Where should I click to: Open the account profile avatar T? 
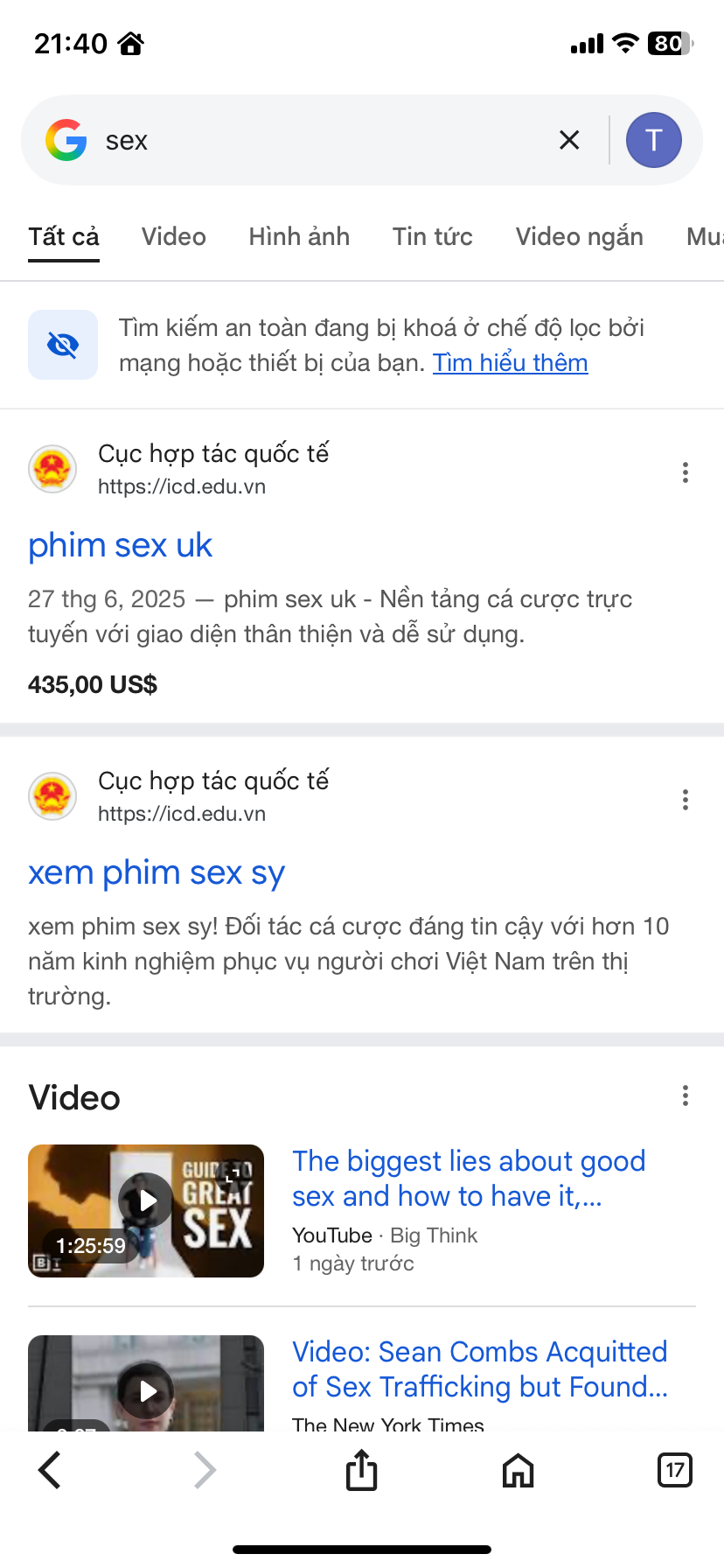(x=653, y=140)
